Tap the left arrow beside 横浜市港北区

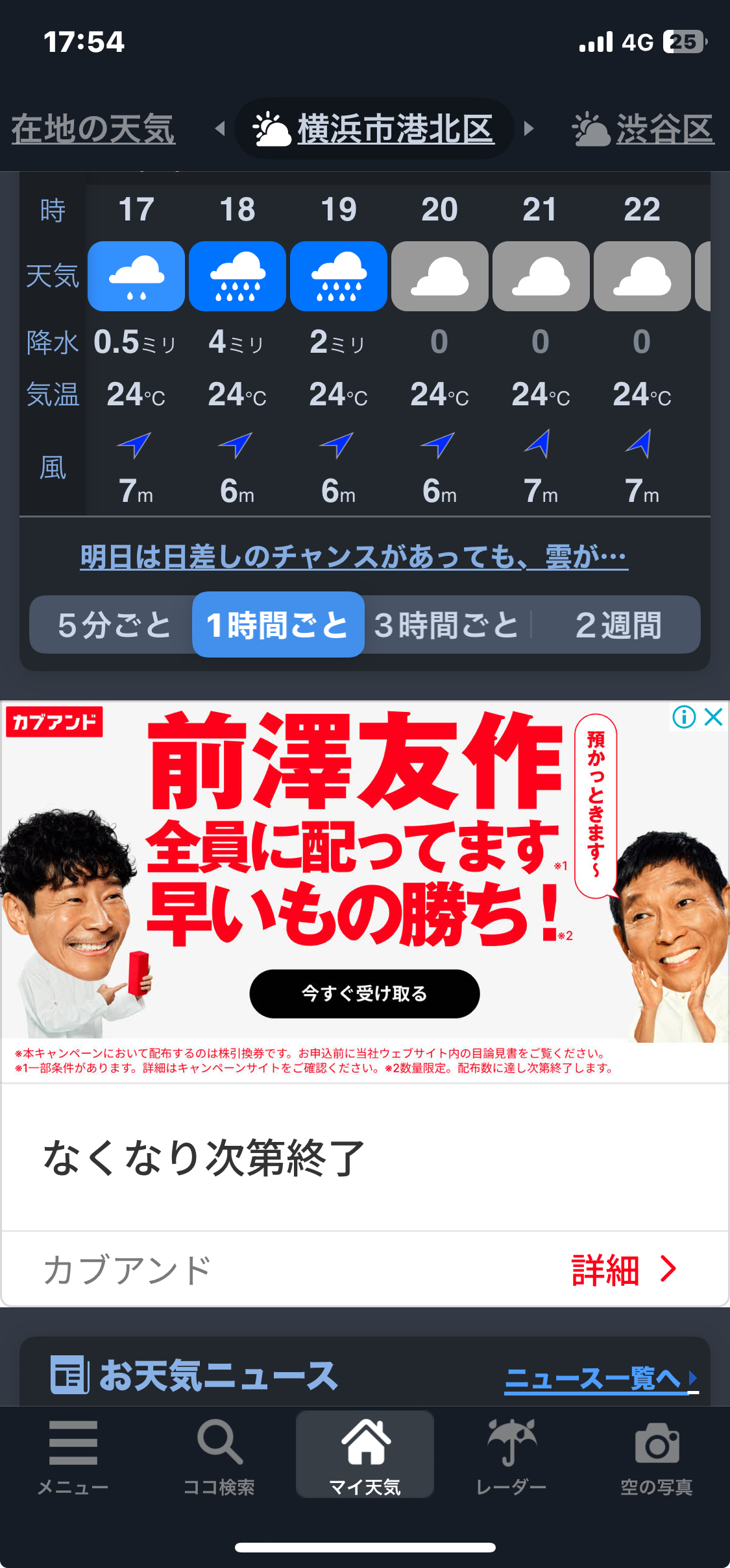(x=220, y=128)
